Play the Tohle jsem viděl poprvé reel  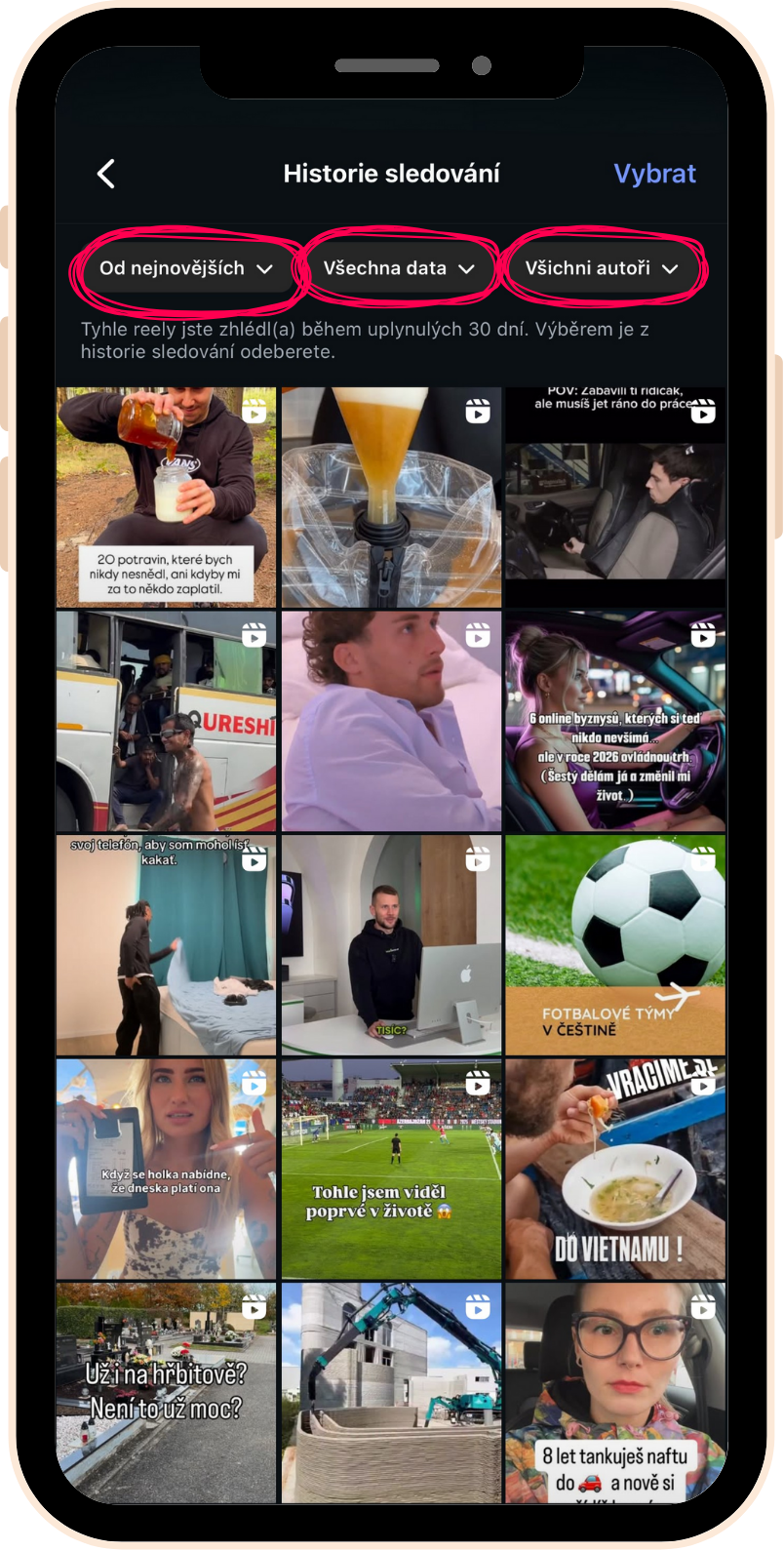point(391,1169)
